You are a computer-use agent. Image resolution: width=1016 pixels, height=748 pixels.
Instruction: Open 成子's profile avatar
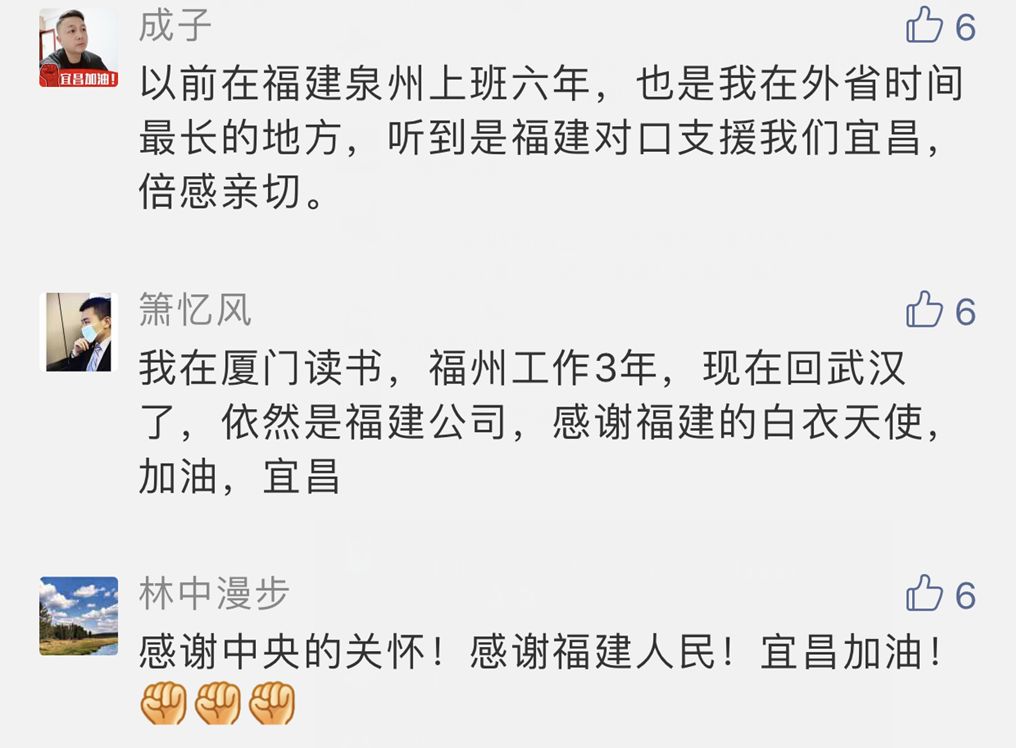click(x=78, y=48)
